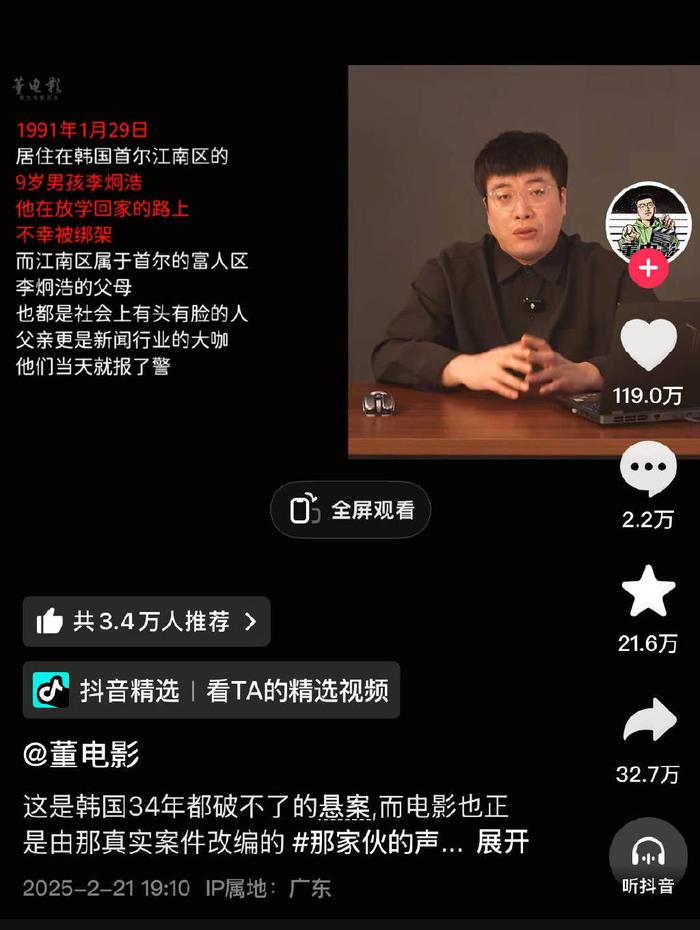This screenshot has width=700, height=930.
Task: Open the @董电影 username link
Action: (81, 755)
